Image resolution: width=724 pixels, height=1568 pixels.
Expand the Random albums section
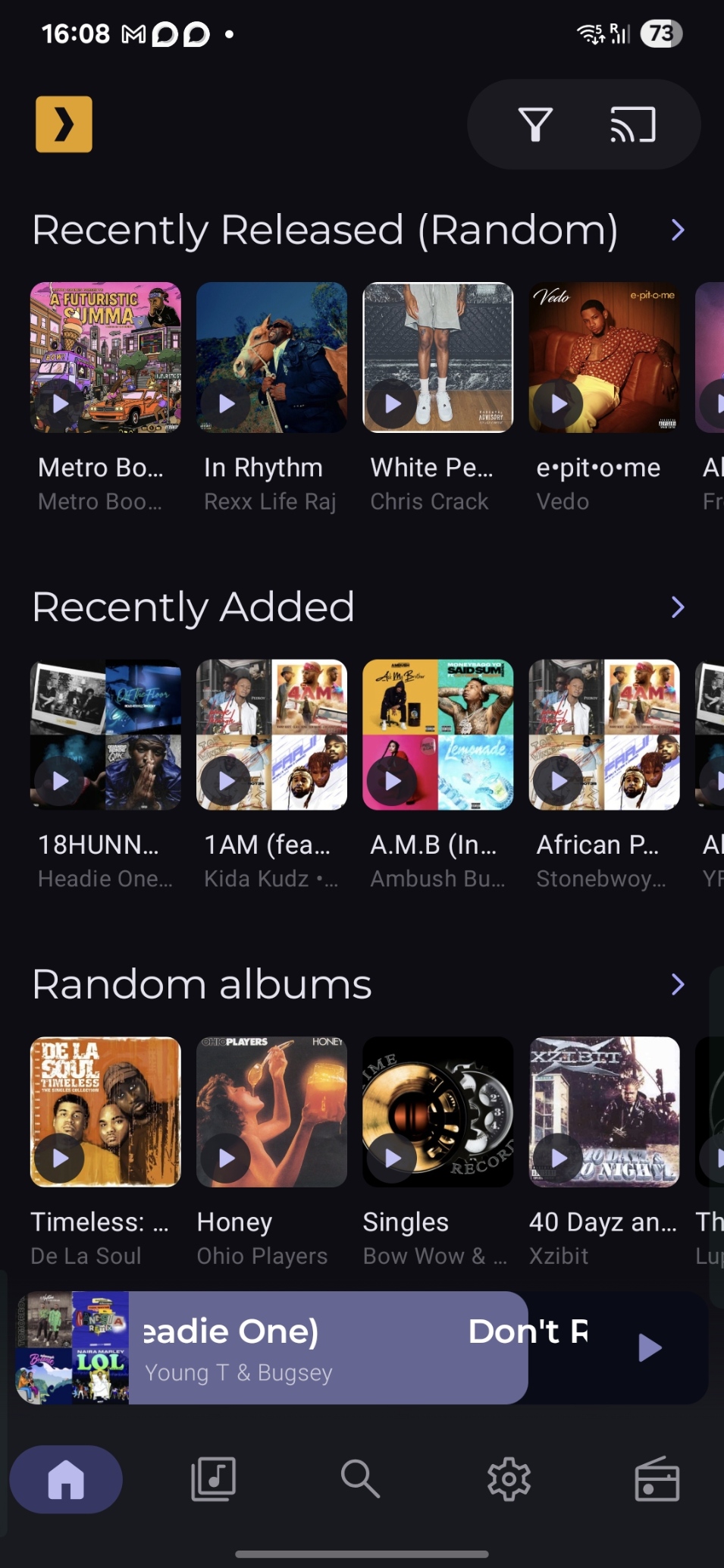click(677, 984)
